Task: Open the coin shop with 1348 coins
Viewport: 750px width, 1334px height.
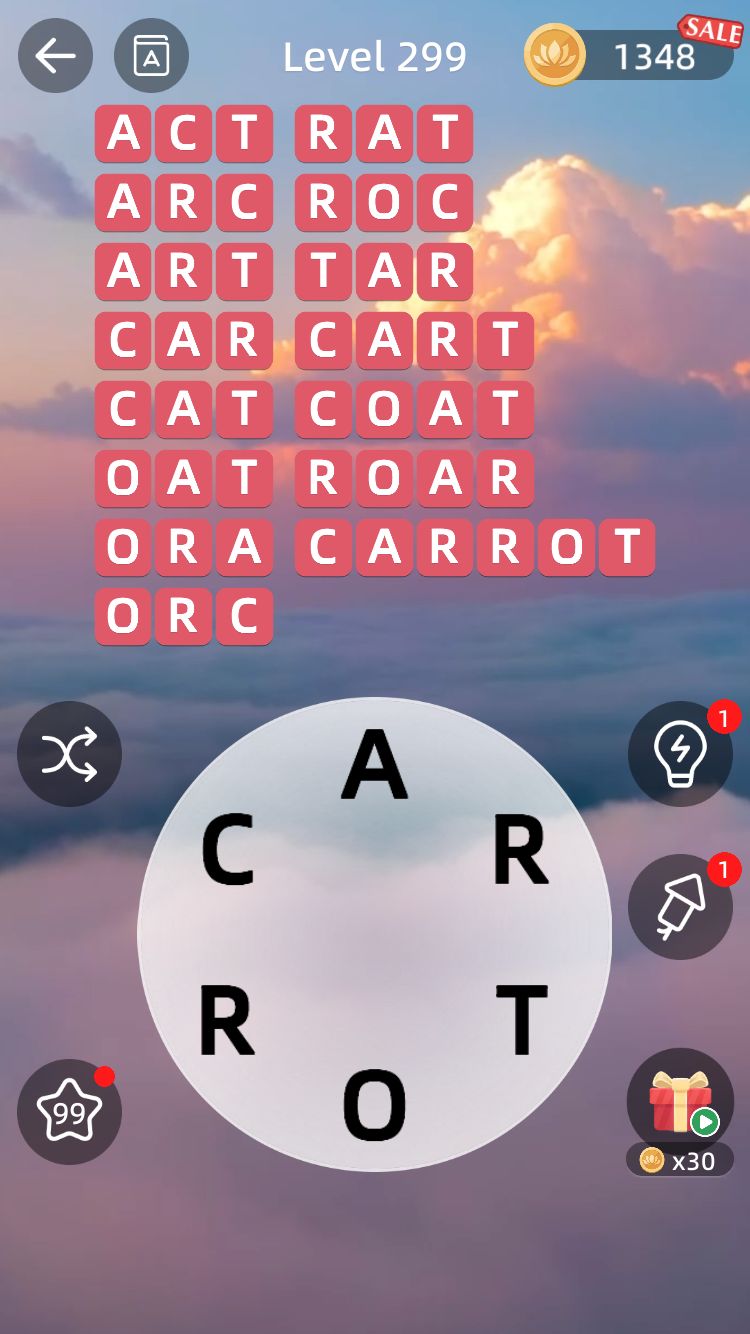Action: 630,56
